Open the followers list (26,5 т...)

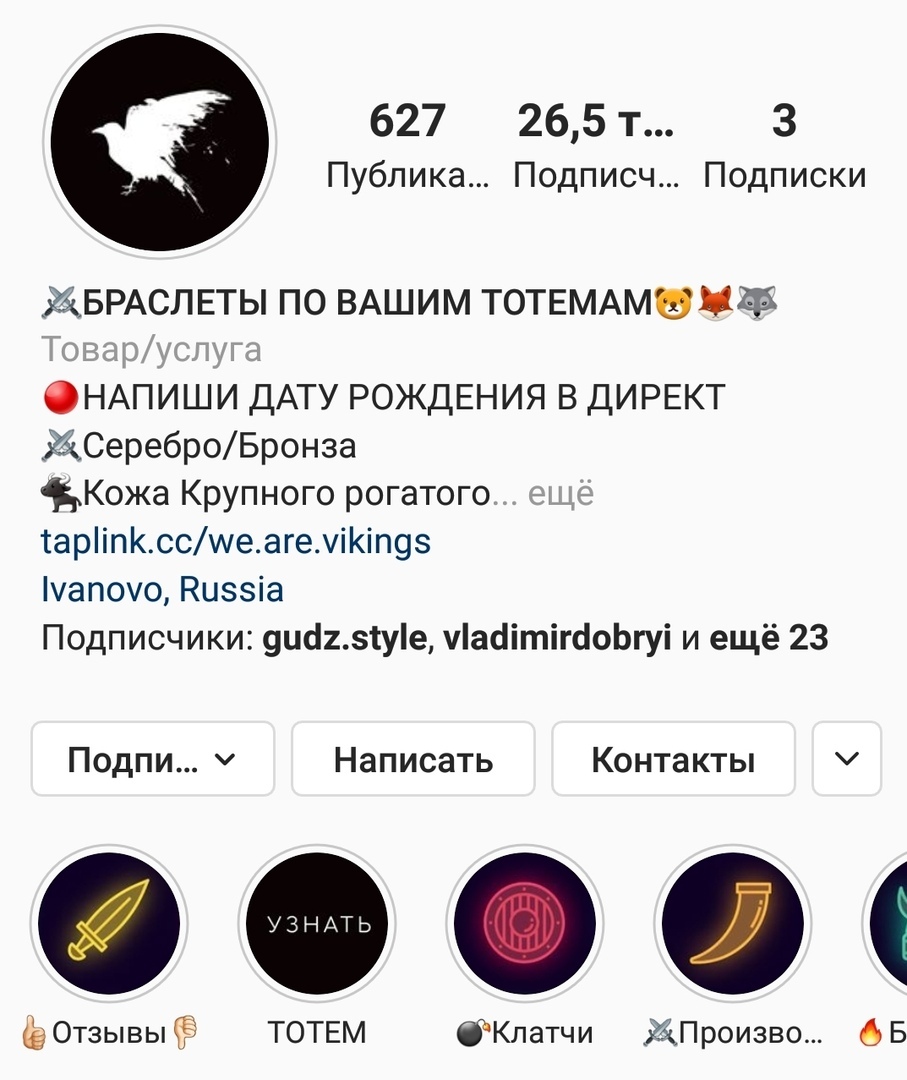tap(596, 146)
